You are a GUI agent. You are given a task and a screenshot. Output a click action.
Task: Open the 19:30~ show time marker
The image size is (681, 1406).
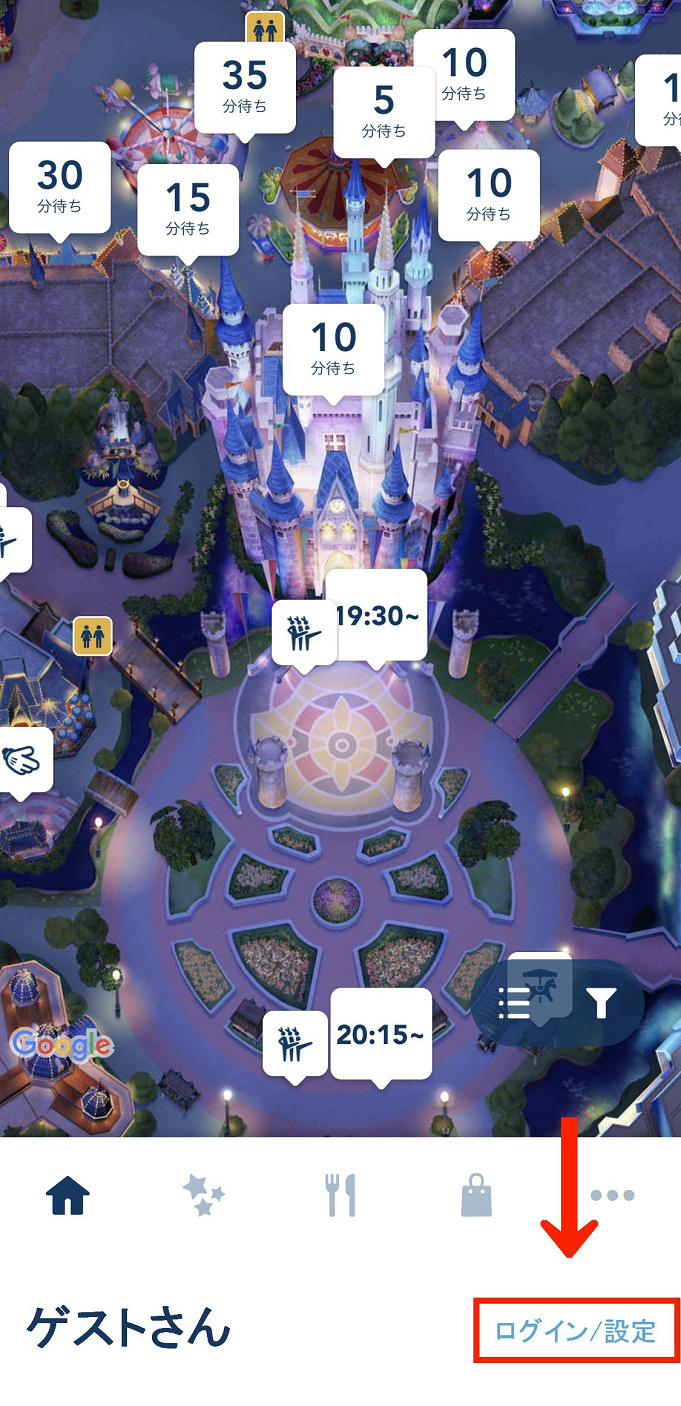pos(376,615)
